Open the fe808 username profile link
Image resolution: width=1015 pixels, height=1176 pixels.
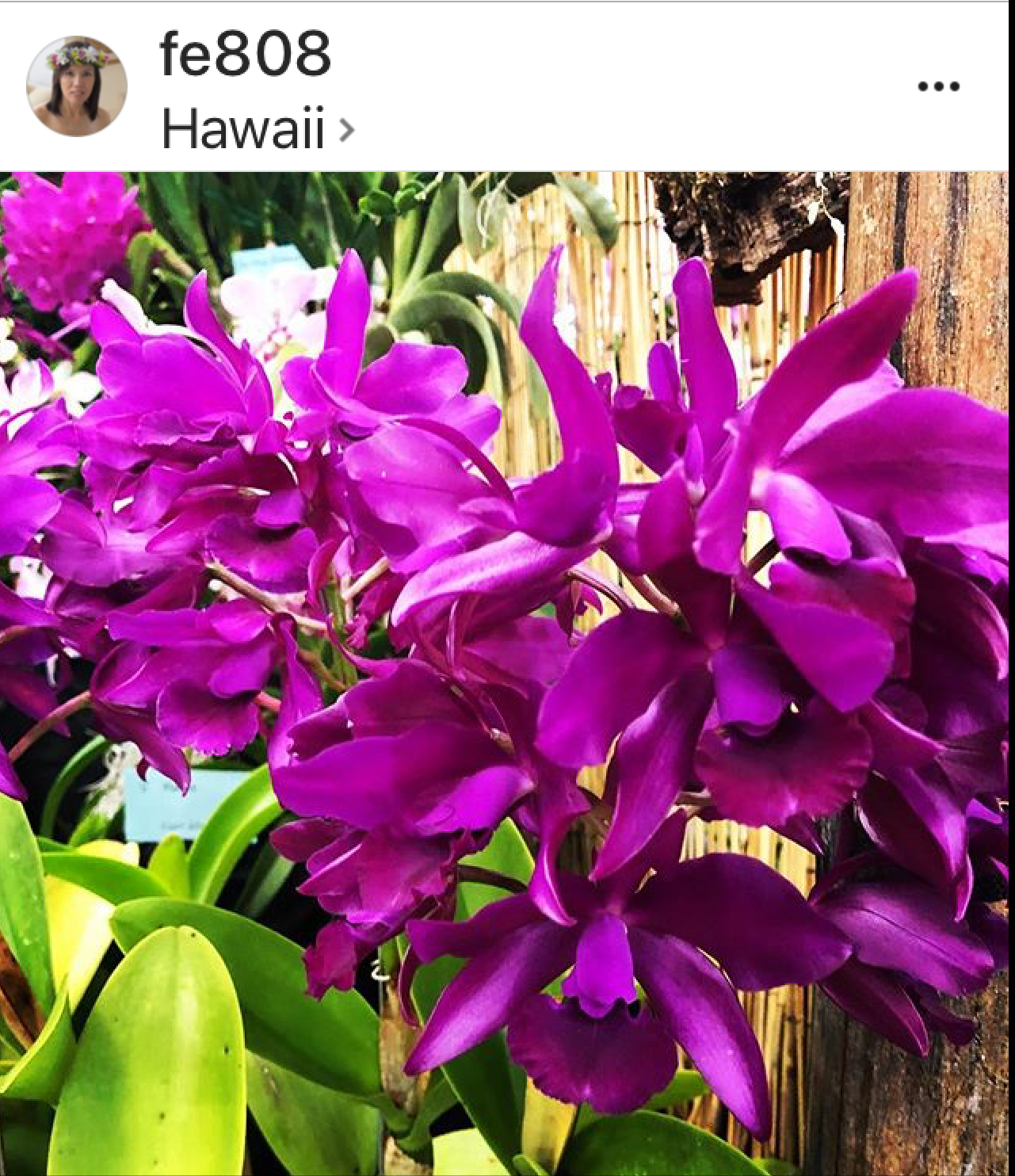pyautogui.click(x=245, y=54)
